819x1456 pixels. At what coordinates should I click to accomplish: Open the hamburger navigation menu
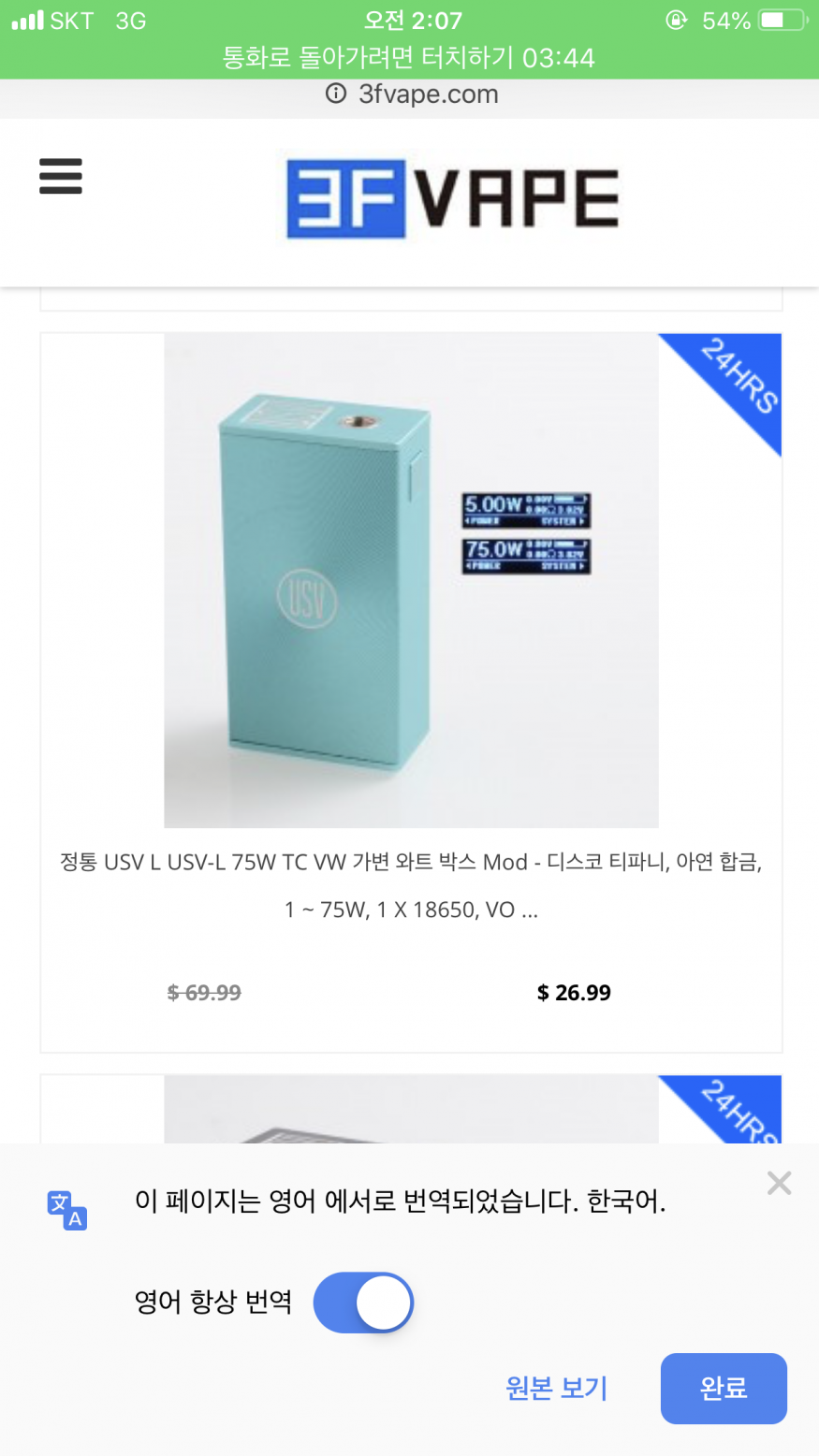(61, 176)
